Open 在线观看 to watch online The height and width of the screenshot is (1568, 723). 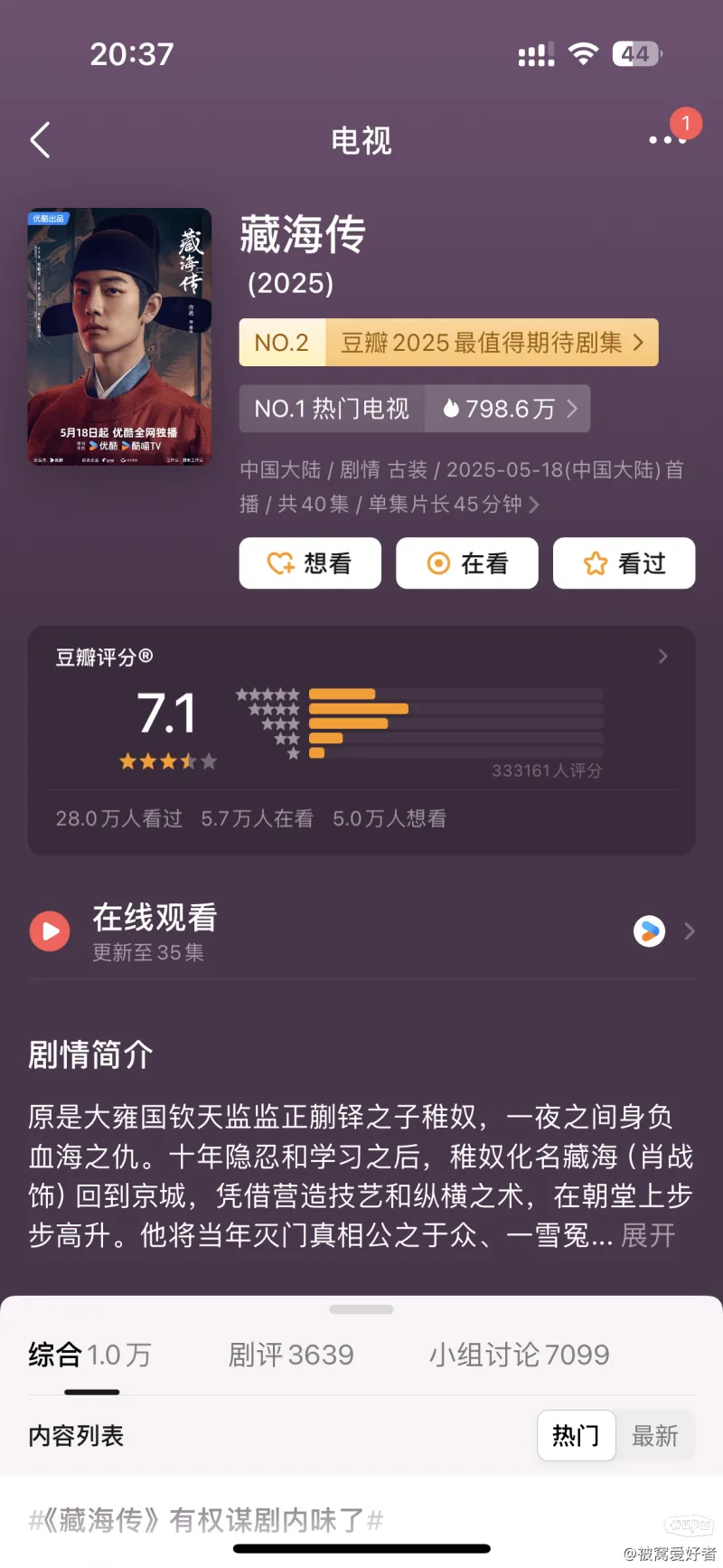361,931
